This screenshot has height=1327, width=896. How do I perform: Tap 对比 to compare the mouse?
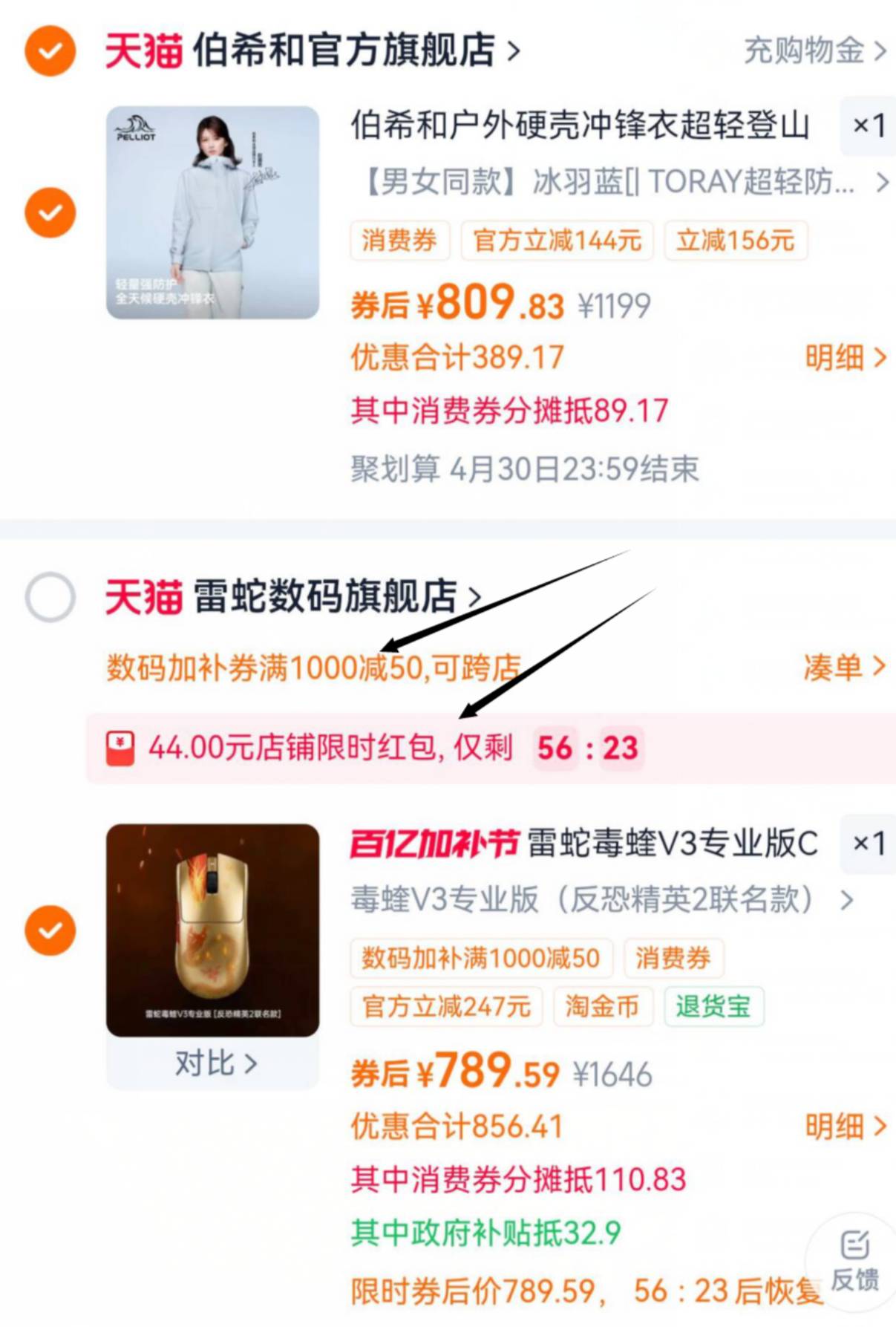point(215,1064)
